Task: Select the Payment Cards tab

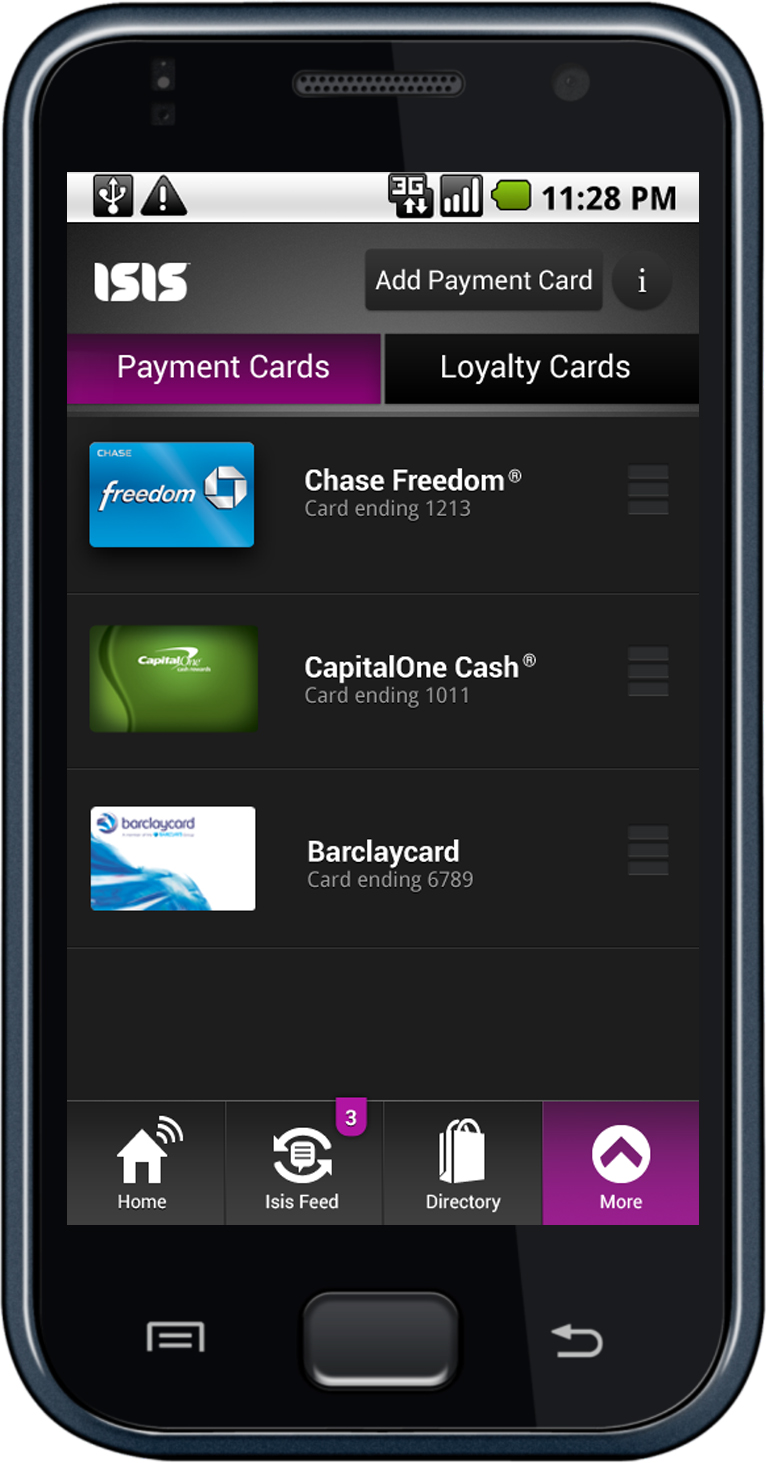Action: (223, 368)
